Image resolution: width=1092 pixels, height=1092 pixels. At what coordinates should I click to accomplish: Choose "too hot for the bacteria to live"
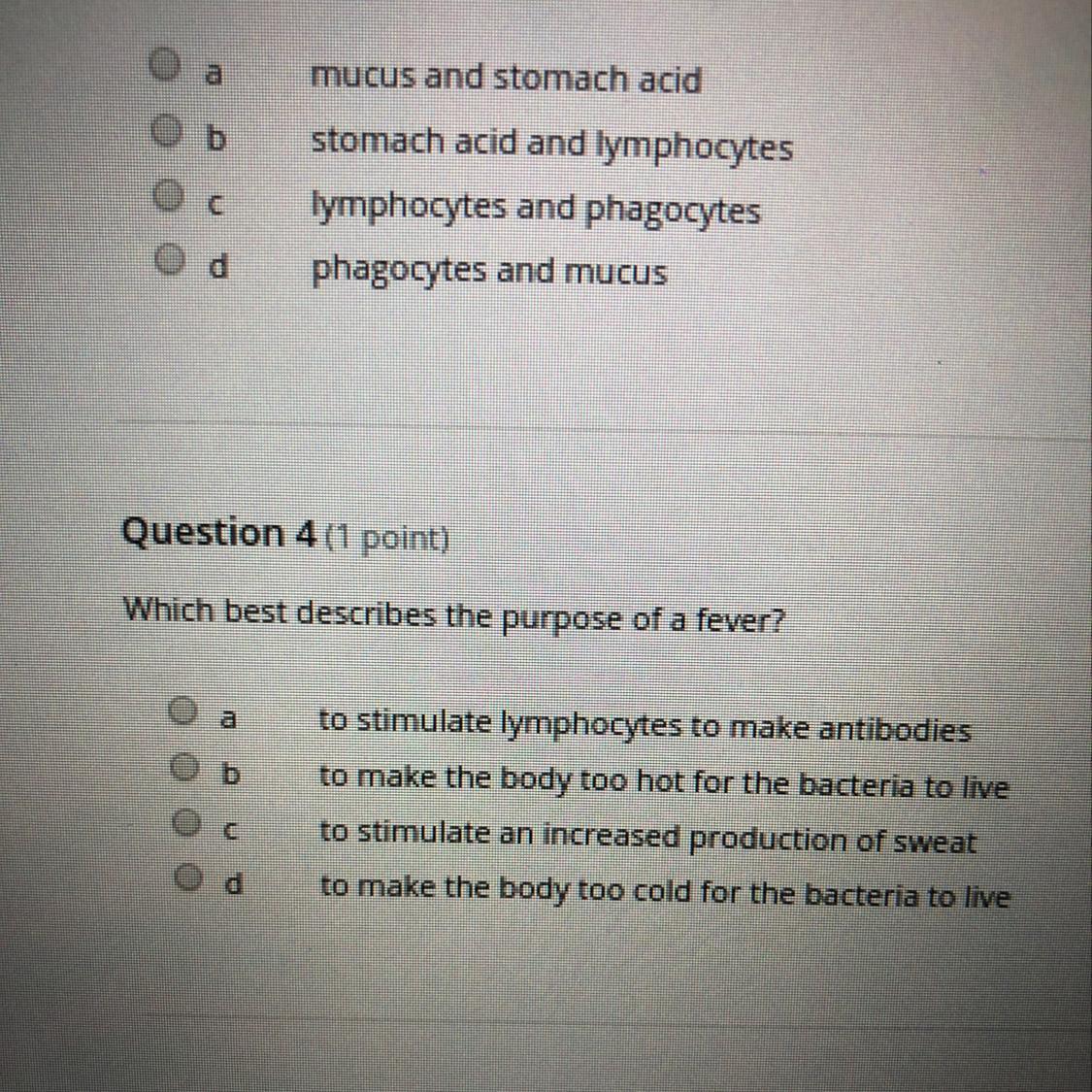pos(185,770)
